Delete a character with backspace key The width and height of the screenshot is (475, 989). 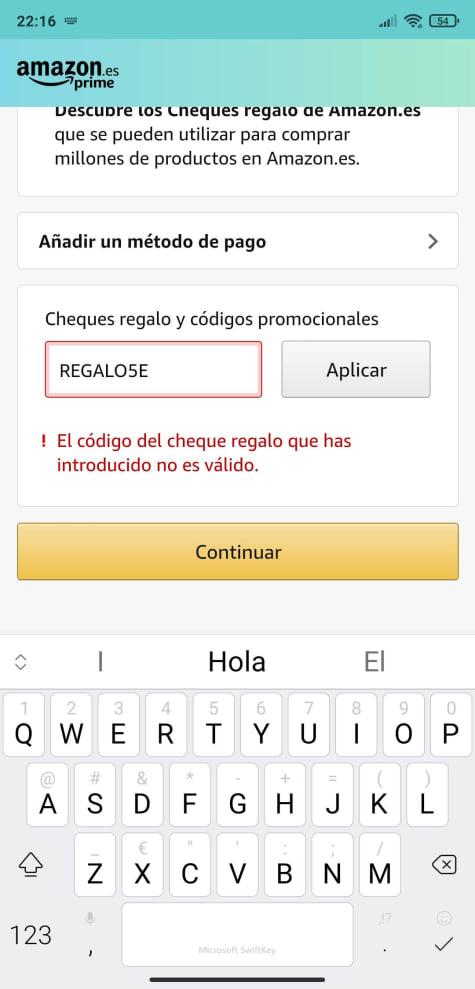point(444,865)
